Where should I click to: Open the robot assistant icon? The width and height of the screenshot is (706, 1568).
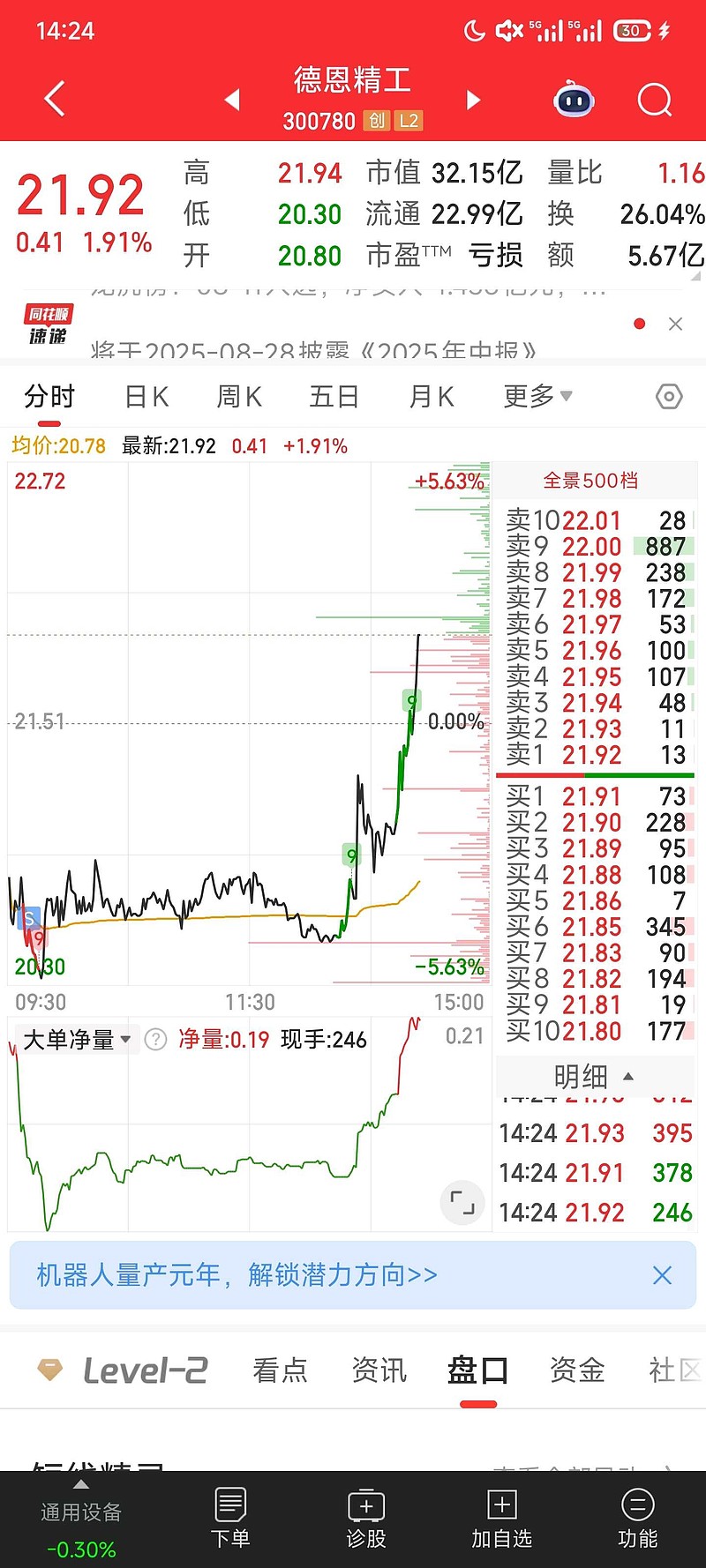[x=574, y=100]
